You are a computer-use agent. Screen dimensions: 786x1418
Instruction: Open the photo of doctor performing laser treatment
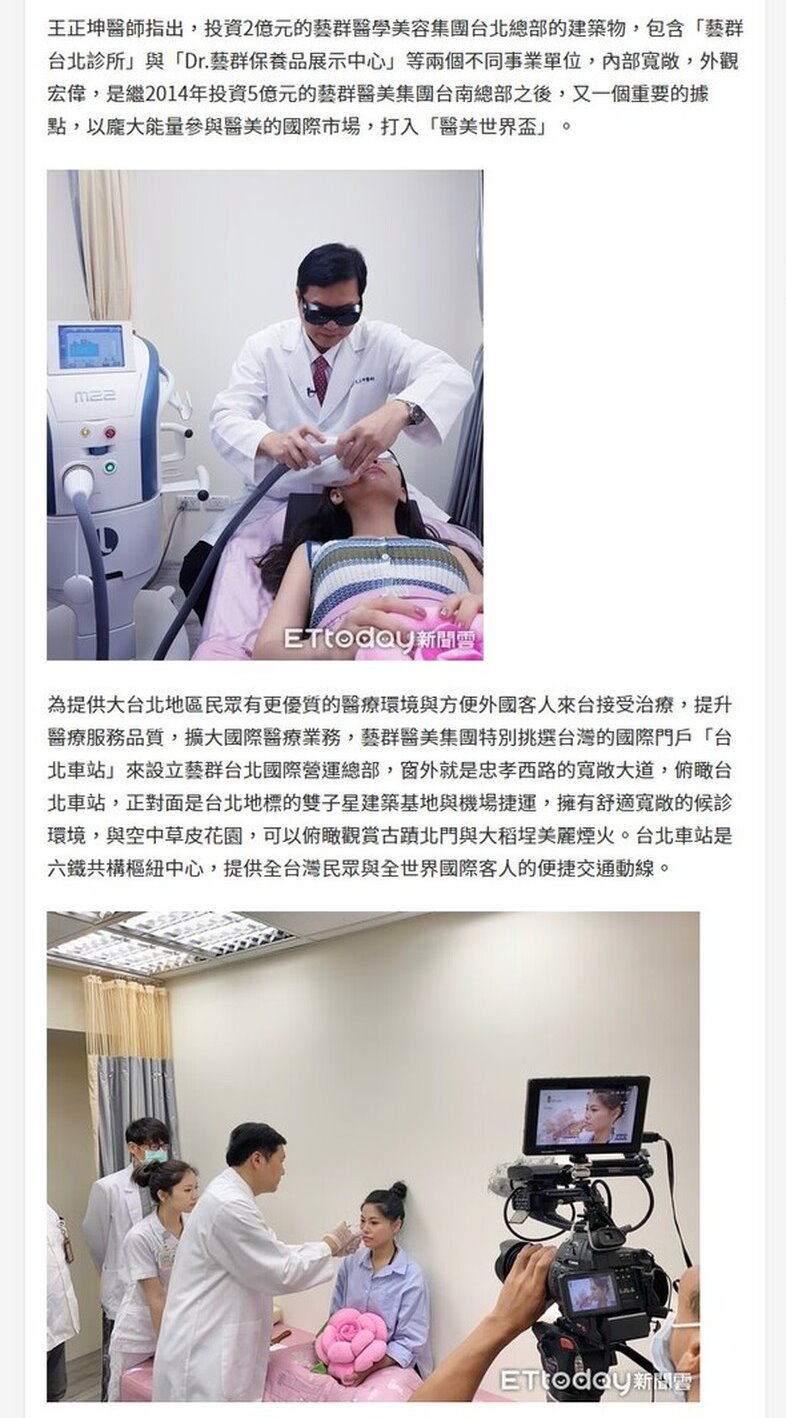tap(265, 415)
